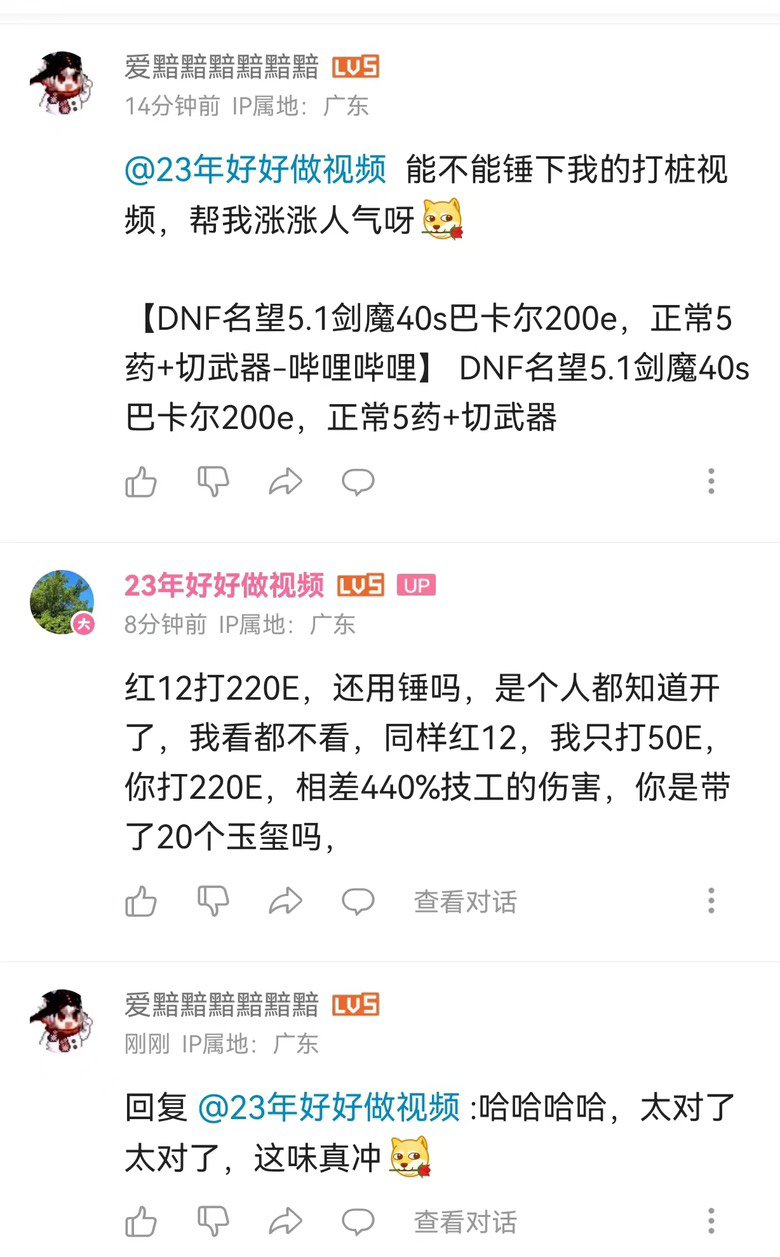Open username 23年好好做视频 with UP badge

pos(224,585)
